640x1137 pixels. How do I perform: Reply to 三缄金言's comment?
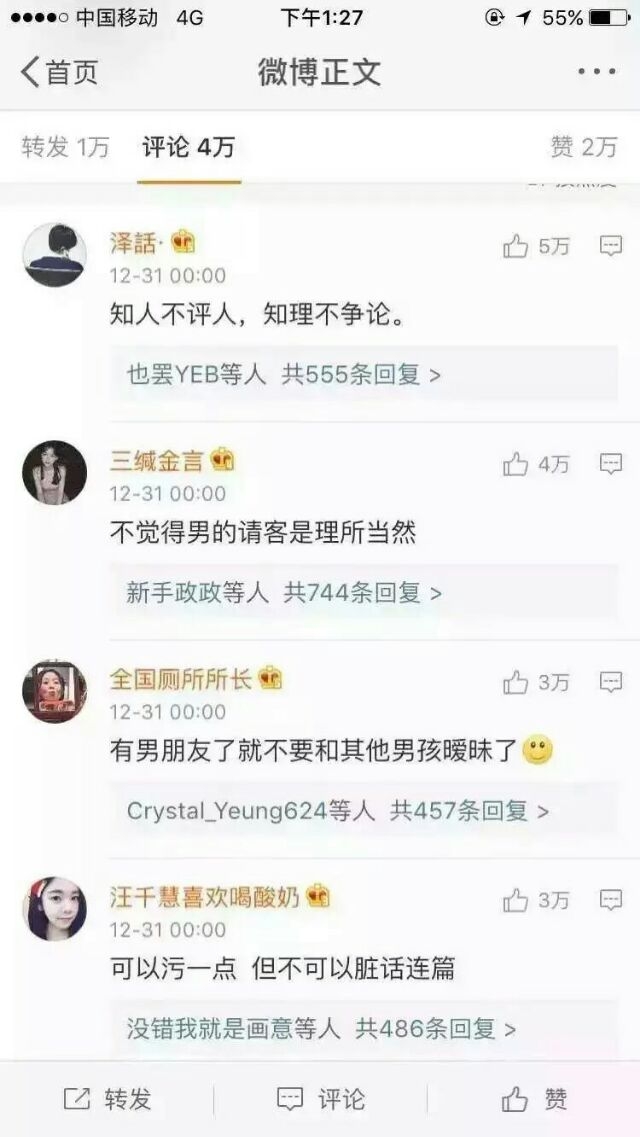(611, 463)
